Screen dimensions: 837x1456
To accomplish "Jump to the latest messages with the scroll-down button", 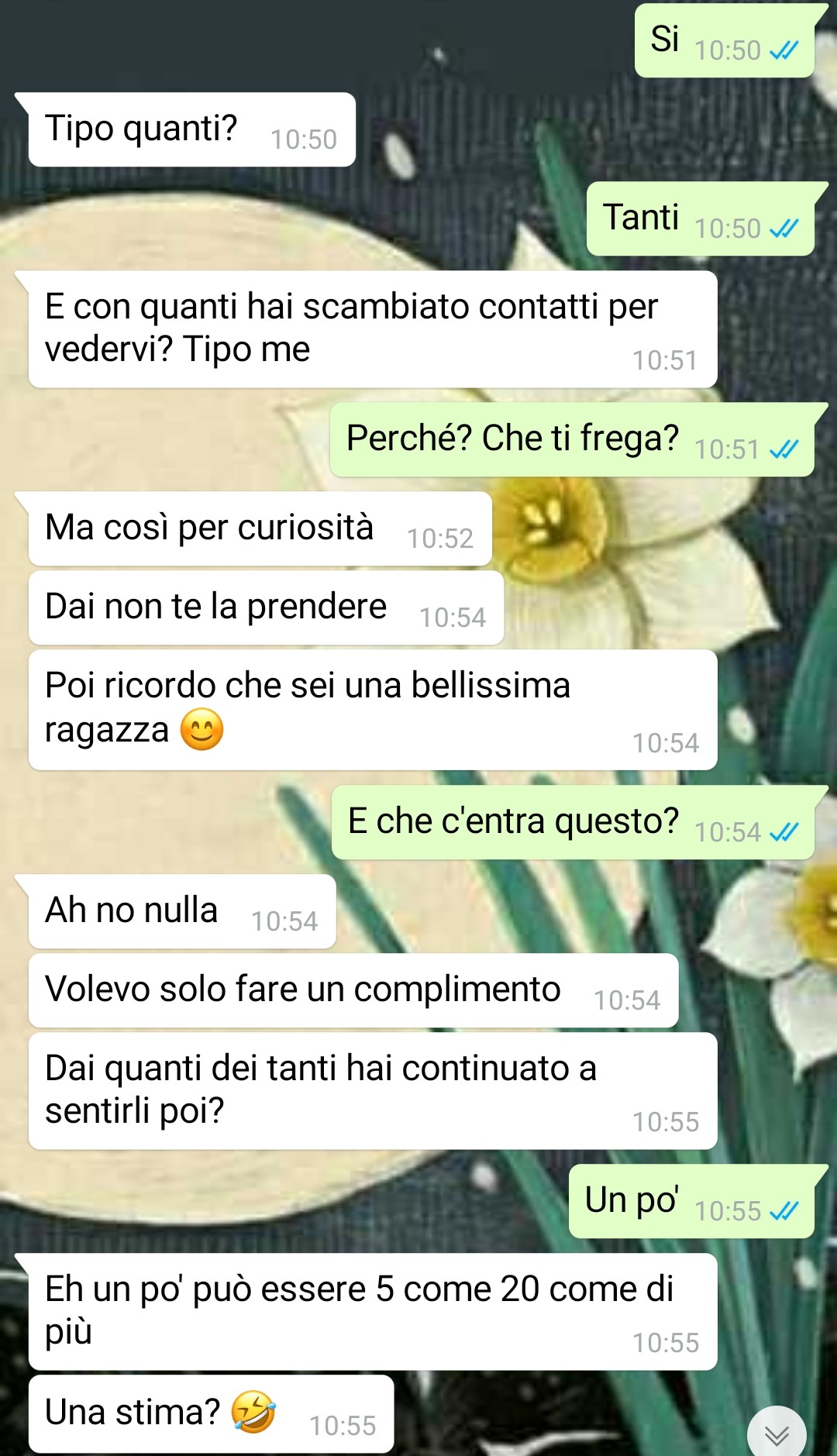I will pos(777,1434).
